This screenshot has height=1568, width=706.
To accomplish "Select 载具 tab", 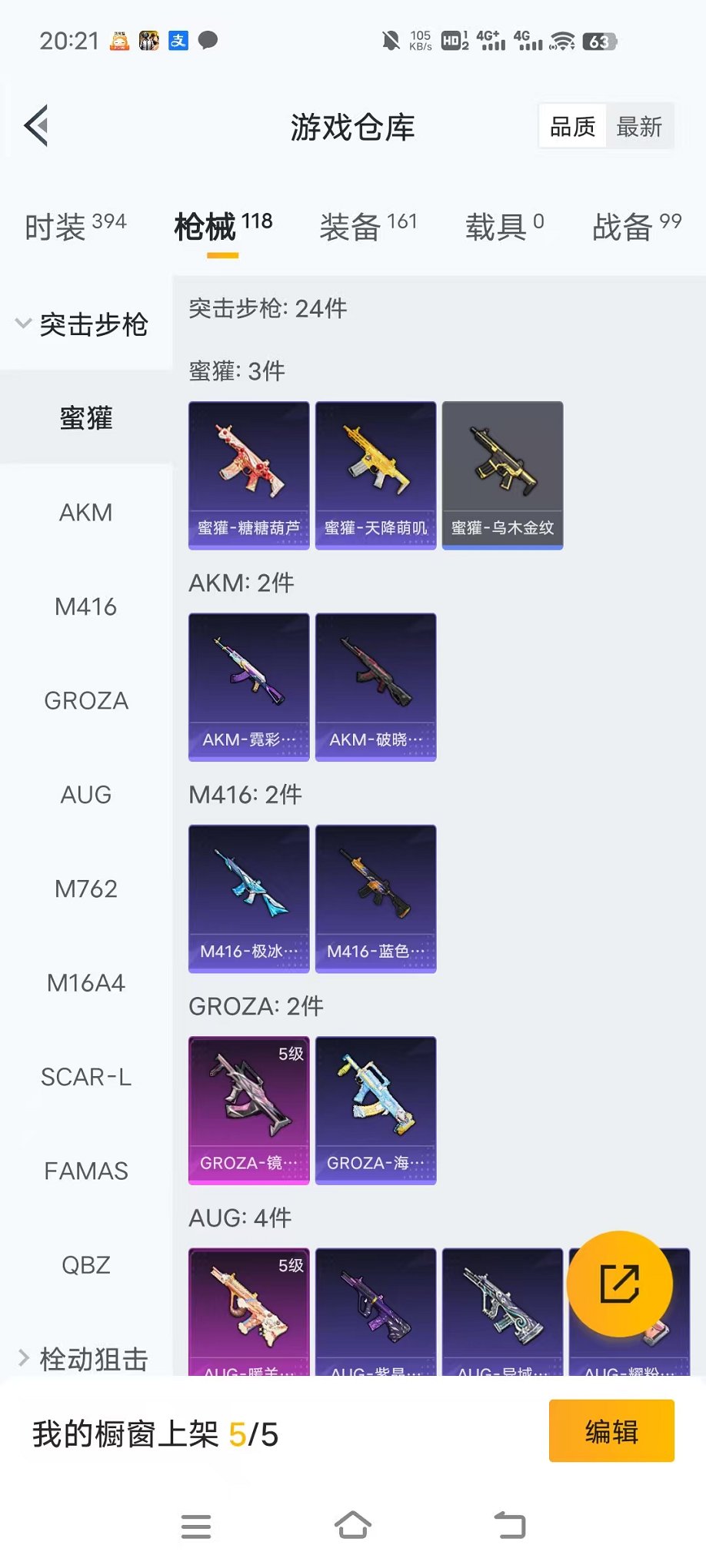I will click(x=504, y=226).
